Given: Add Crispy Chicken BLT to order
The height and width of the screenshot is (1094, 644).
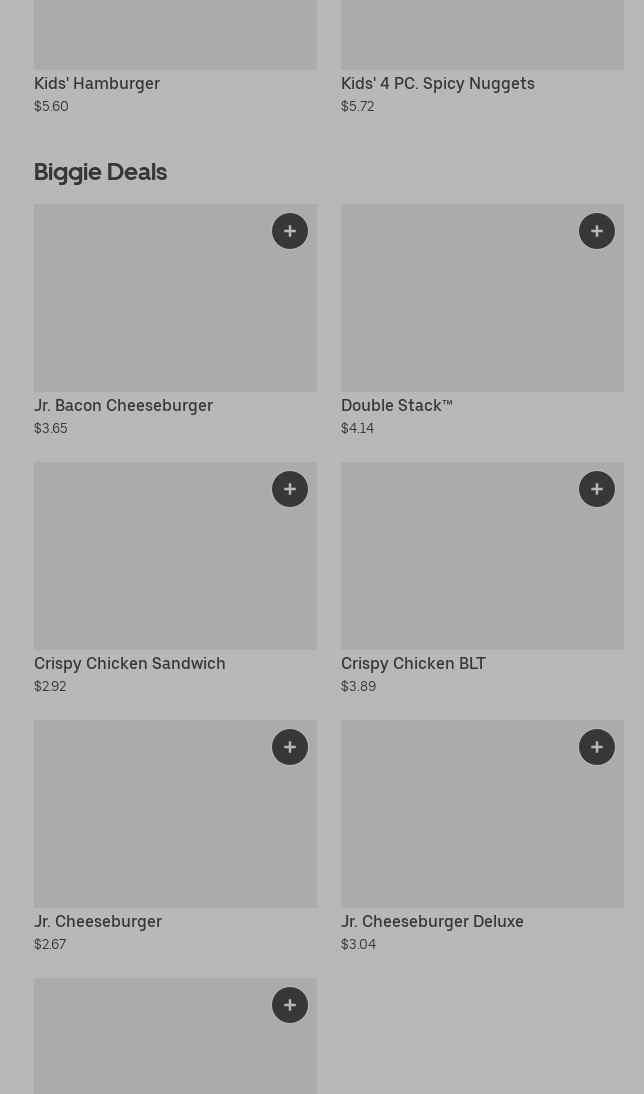Looking at the screenshot, I should pyautogui.click(x=597, y=489).
